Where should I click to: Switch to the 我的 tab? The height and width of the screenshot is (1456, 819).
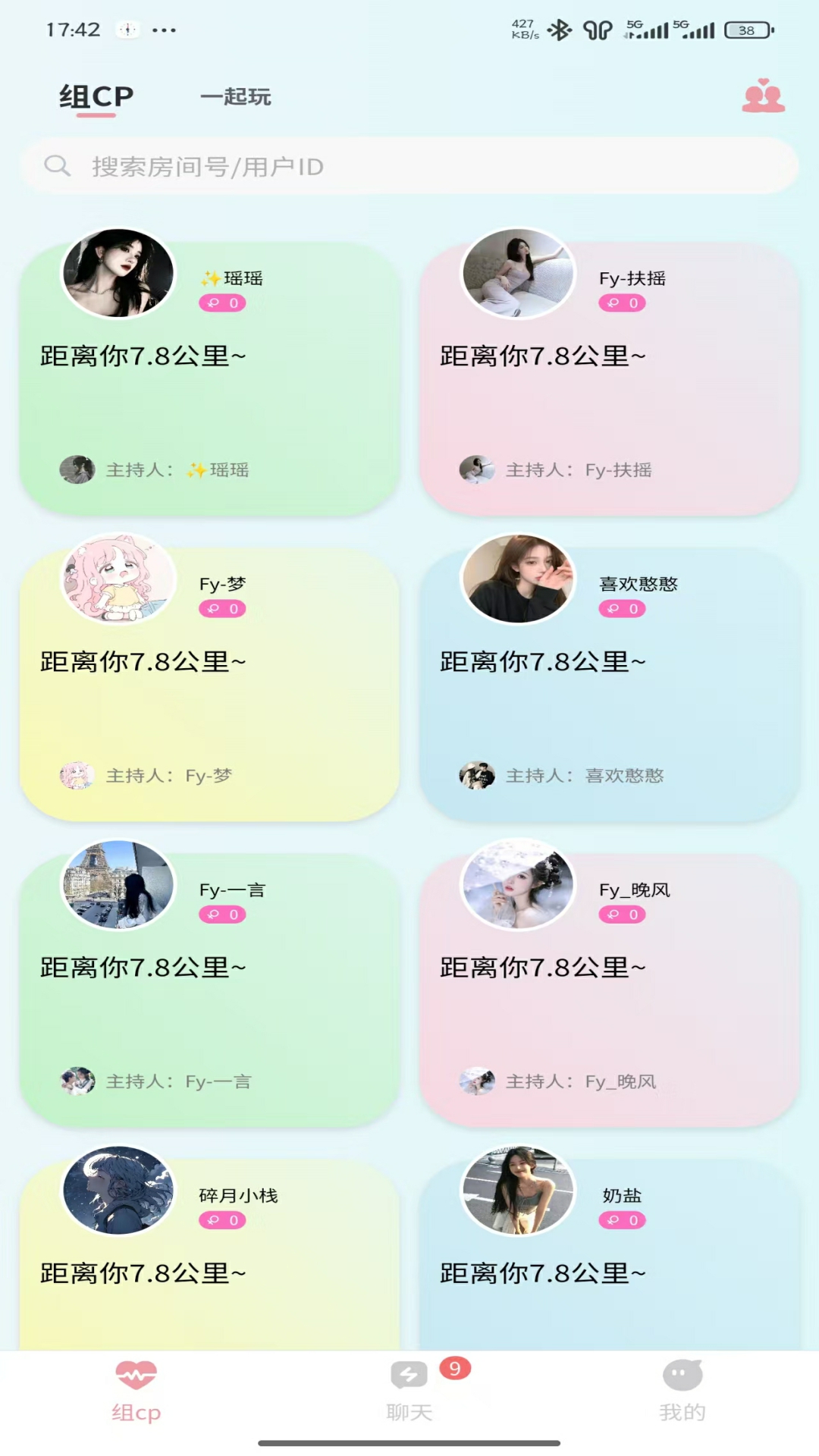682,1392
